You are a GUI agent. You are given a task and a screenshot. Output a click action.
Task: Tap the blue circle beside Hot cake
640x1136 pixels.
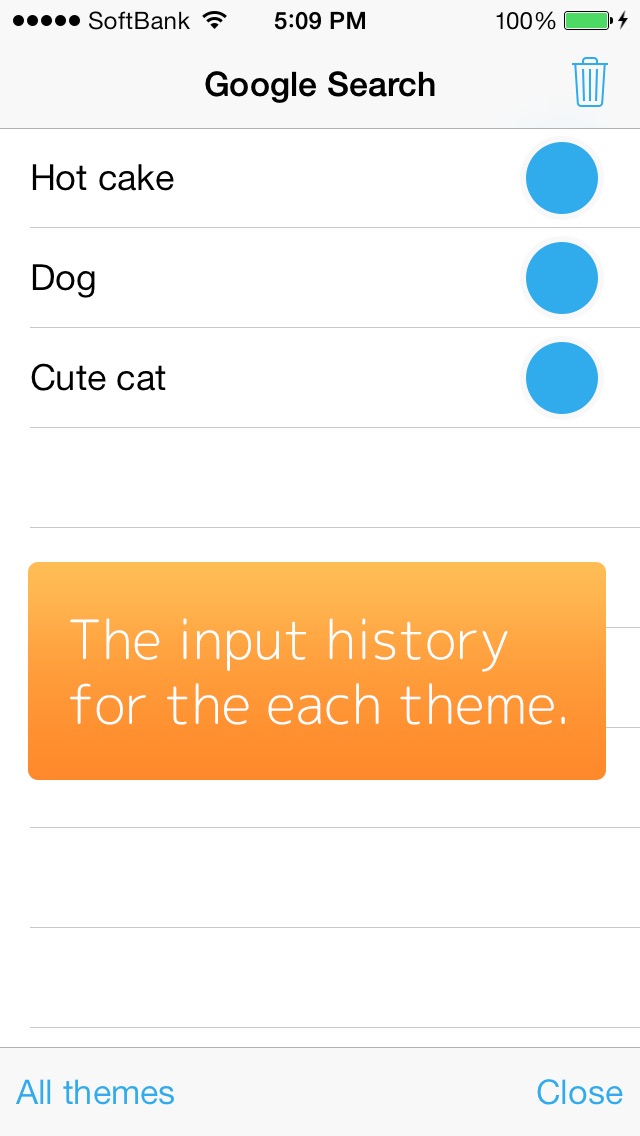click(562, 178)
